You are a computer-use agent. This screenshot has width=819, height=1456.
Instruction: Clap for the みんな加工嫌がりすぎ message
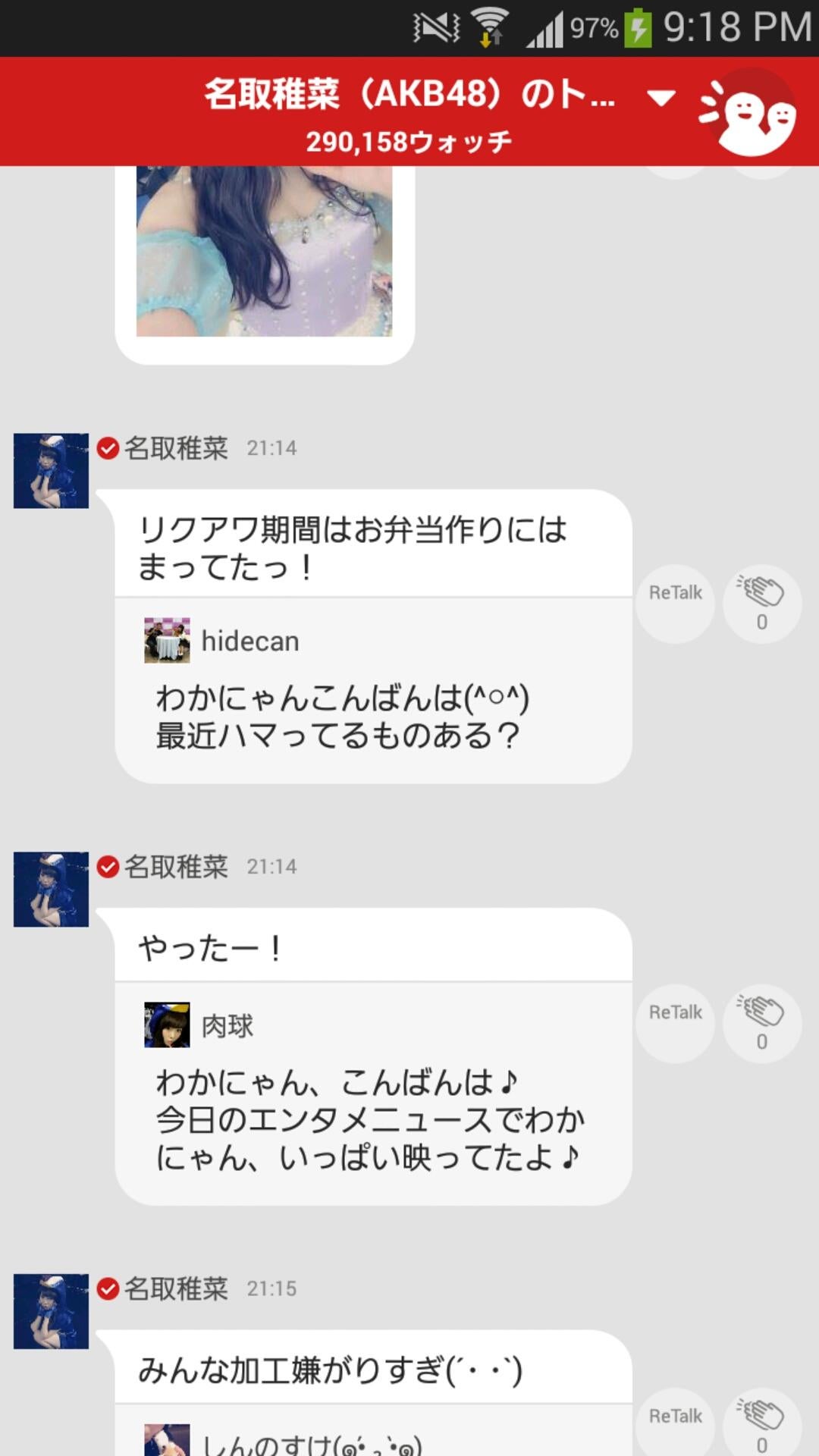(761, 1417)
